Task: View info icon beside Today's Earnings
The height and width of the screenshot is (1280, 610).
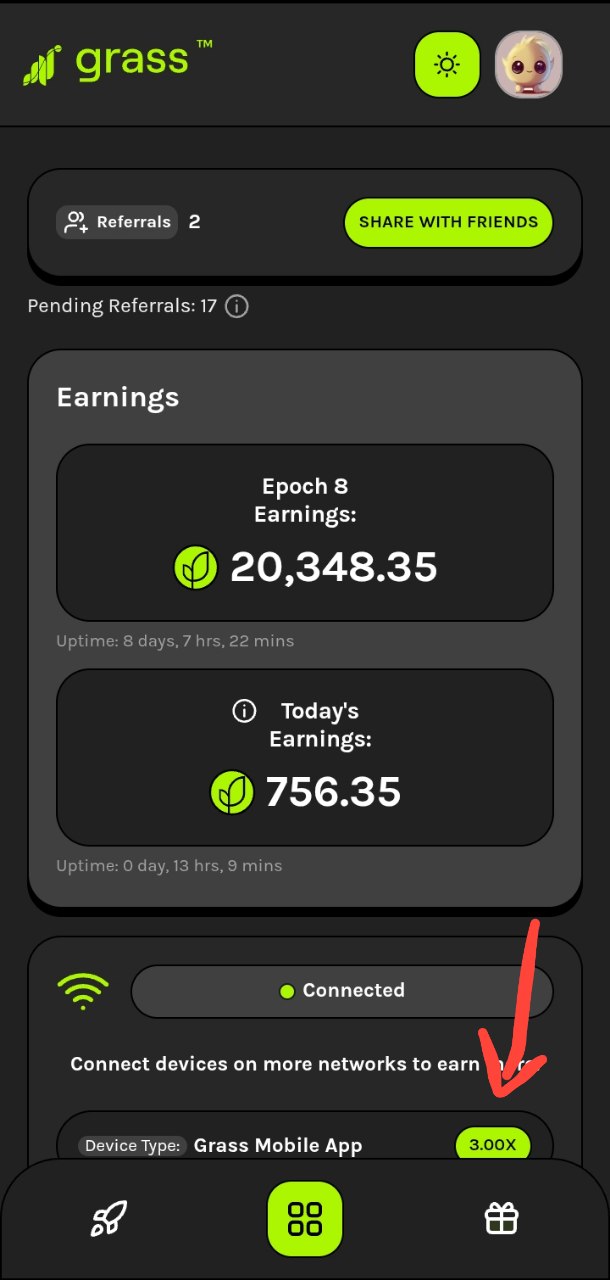Action: [x=243, y=711]
